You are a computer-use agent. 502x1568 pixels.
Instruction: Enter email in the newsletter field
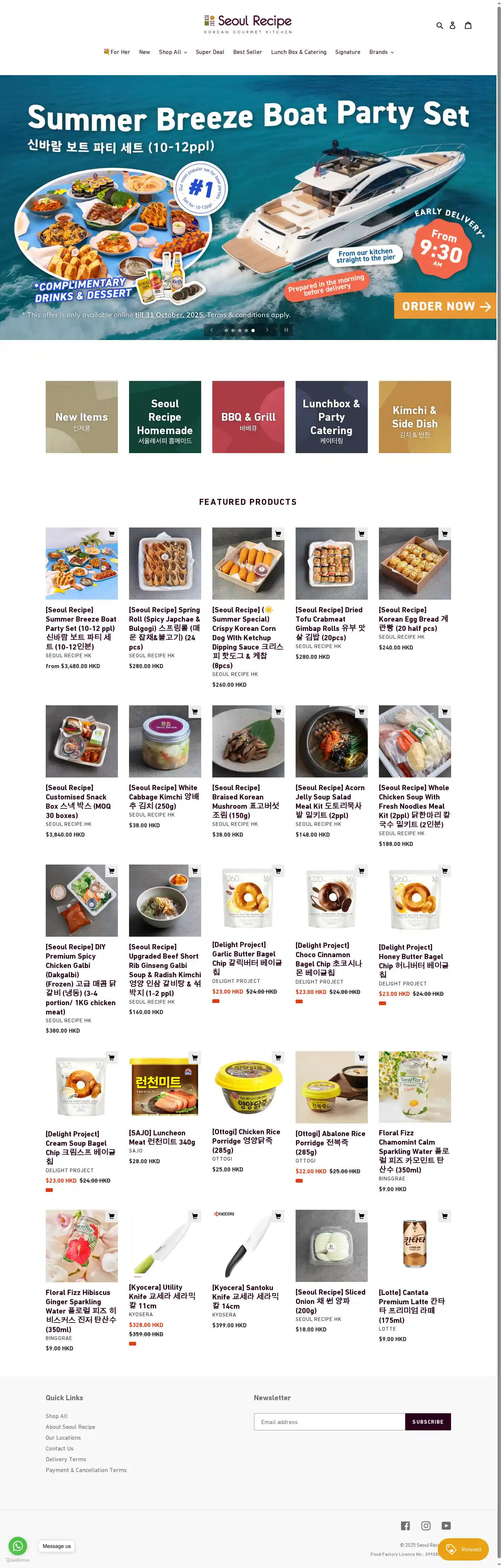[329, 1422]
